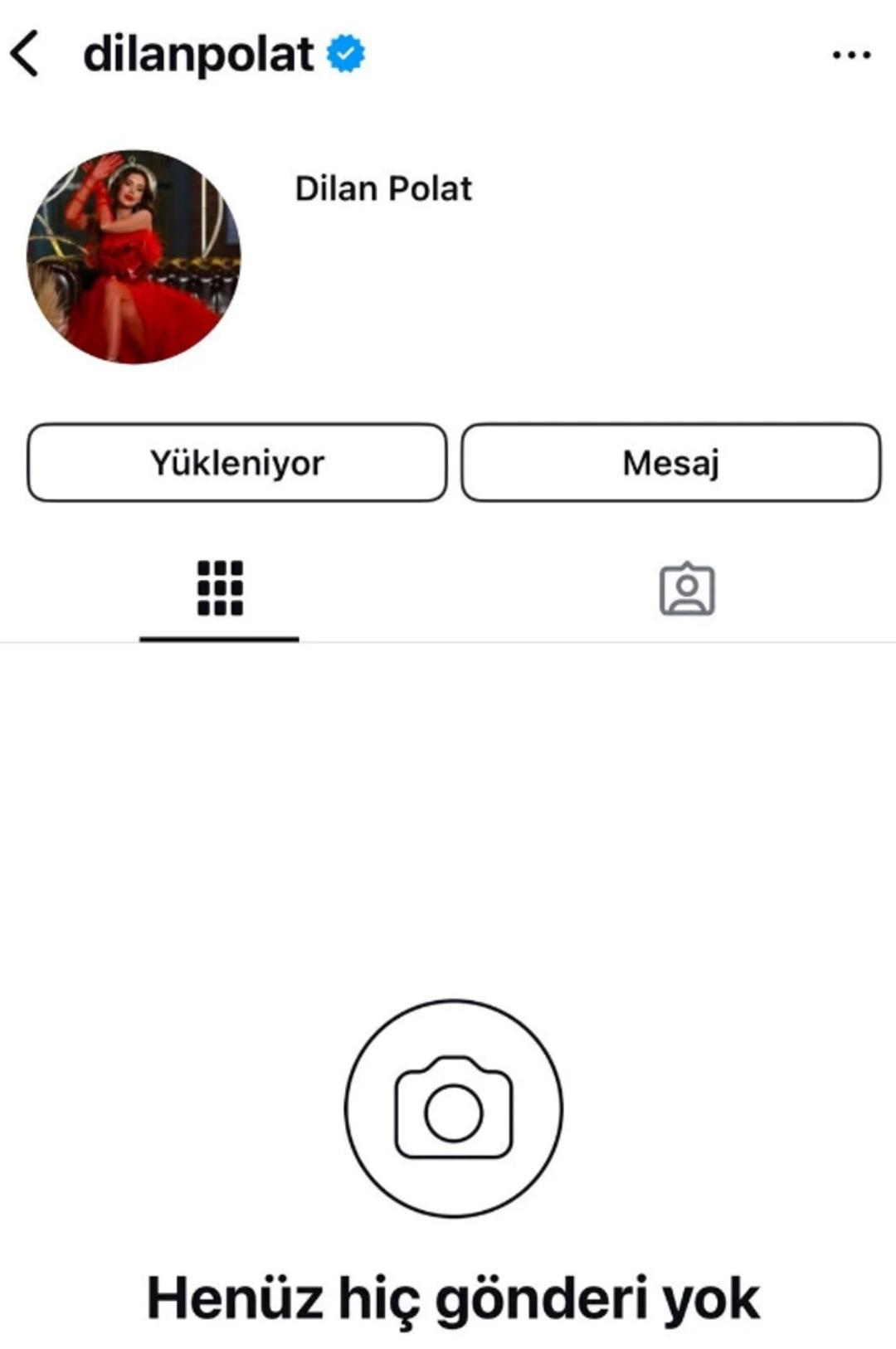The width and height of the screenshot is (896, 1349).
Task: Click the Yükleniyor loading state control
Action: (x=236, y=463)
